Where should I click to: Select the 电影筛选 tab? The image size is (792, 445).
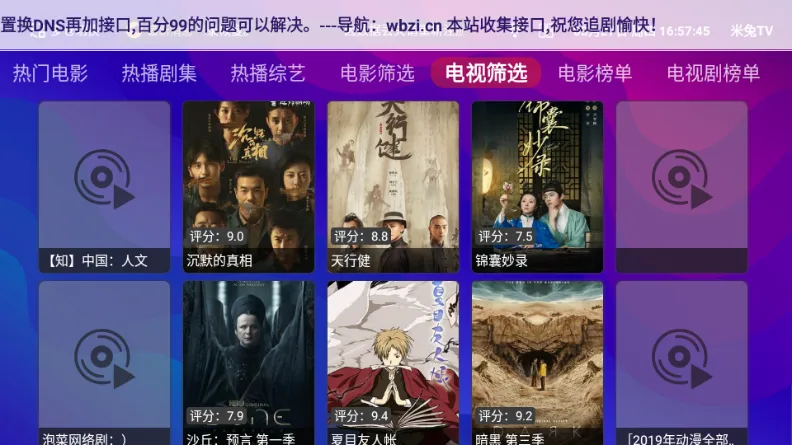377,73
